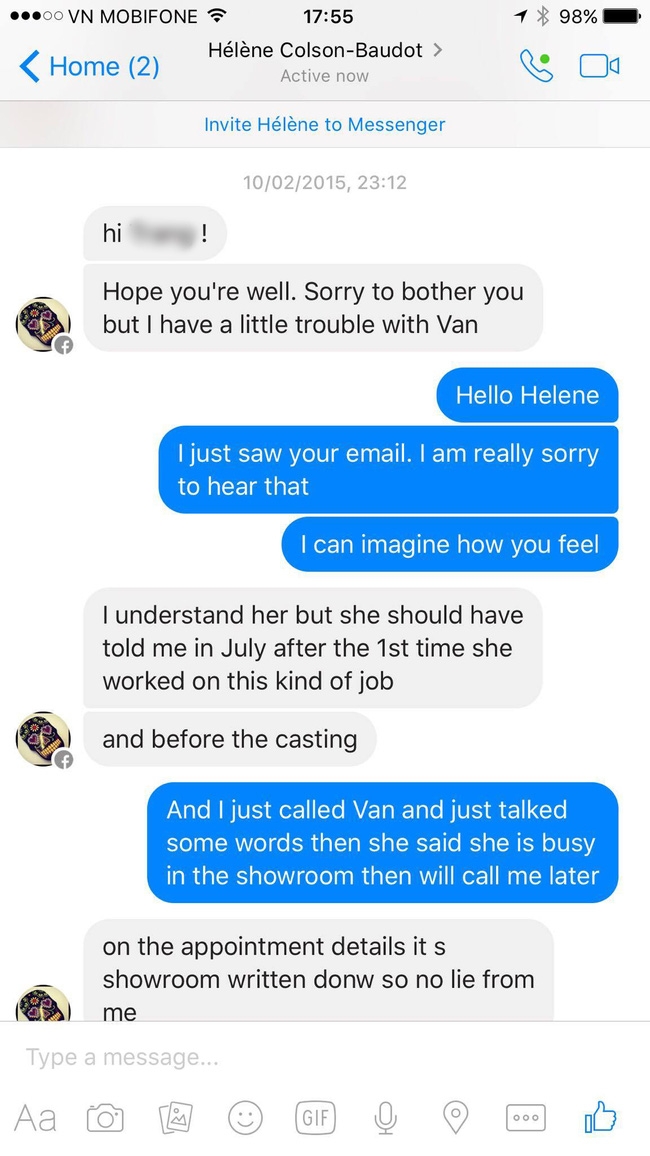Start a voice call with Hélène
Image resolution: width=650 pixels, height=1156 pixels.
[536, 67]
